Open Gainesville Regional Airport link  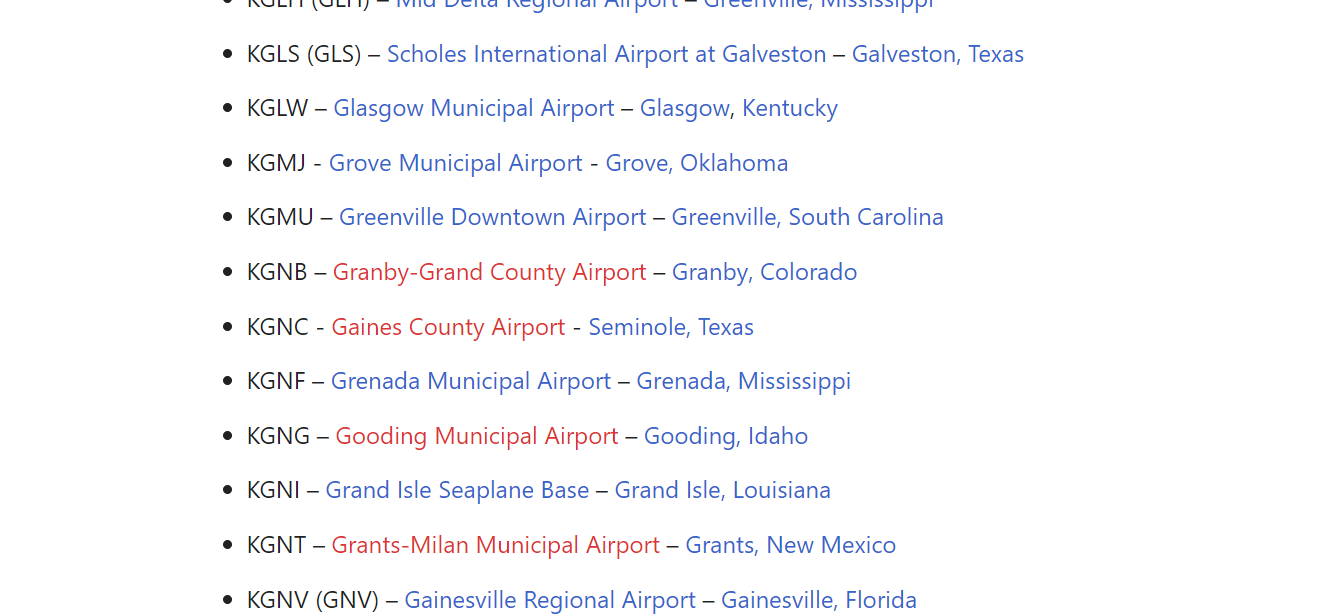[549, 600]
